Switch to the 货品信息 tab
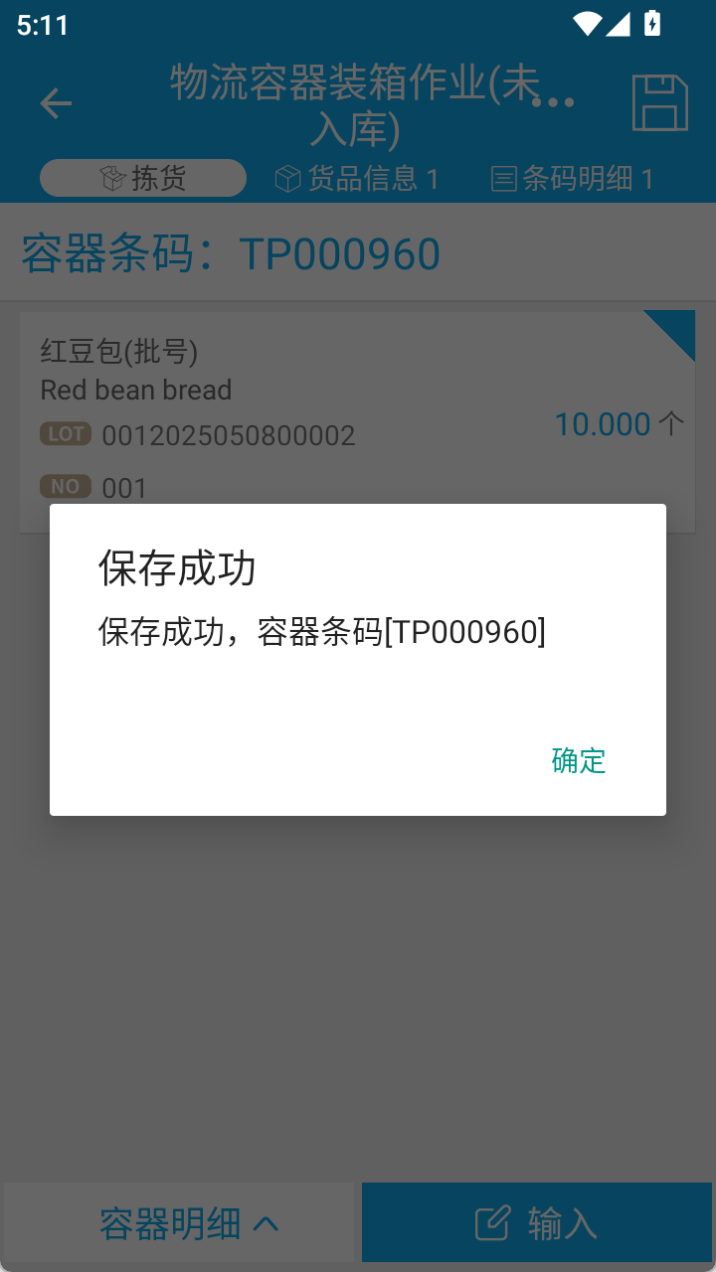 (357, 179)
